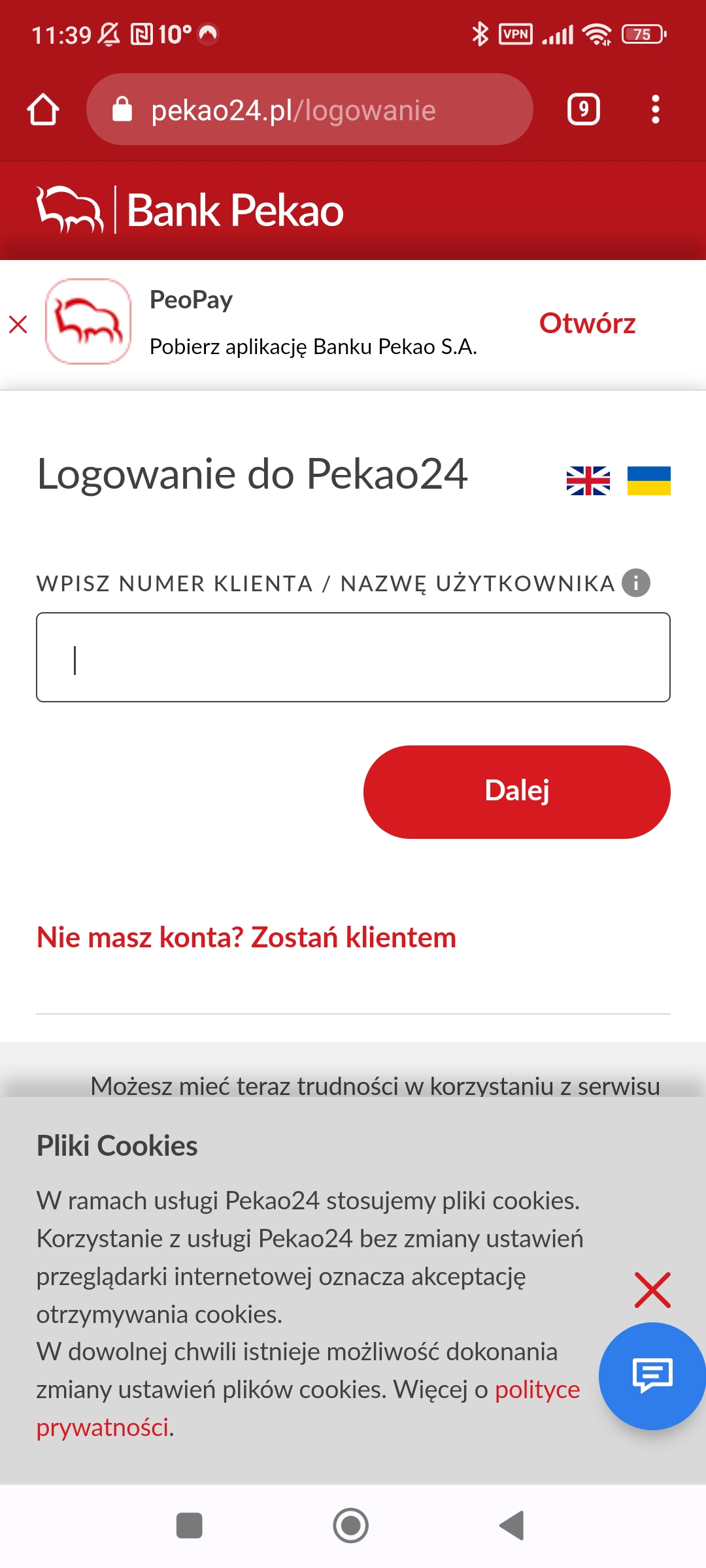Open the blue chat assistant button

pos(652,1376)
